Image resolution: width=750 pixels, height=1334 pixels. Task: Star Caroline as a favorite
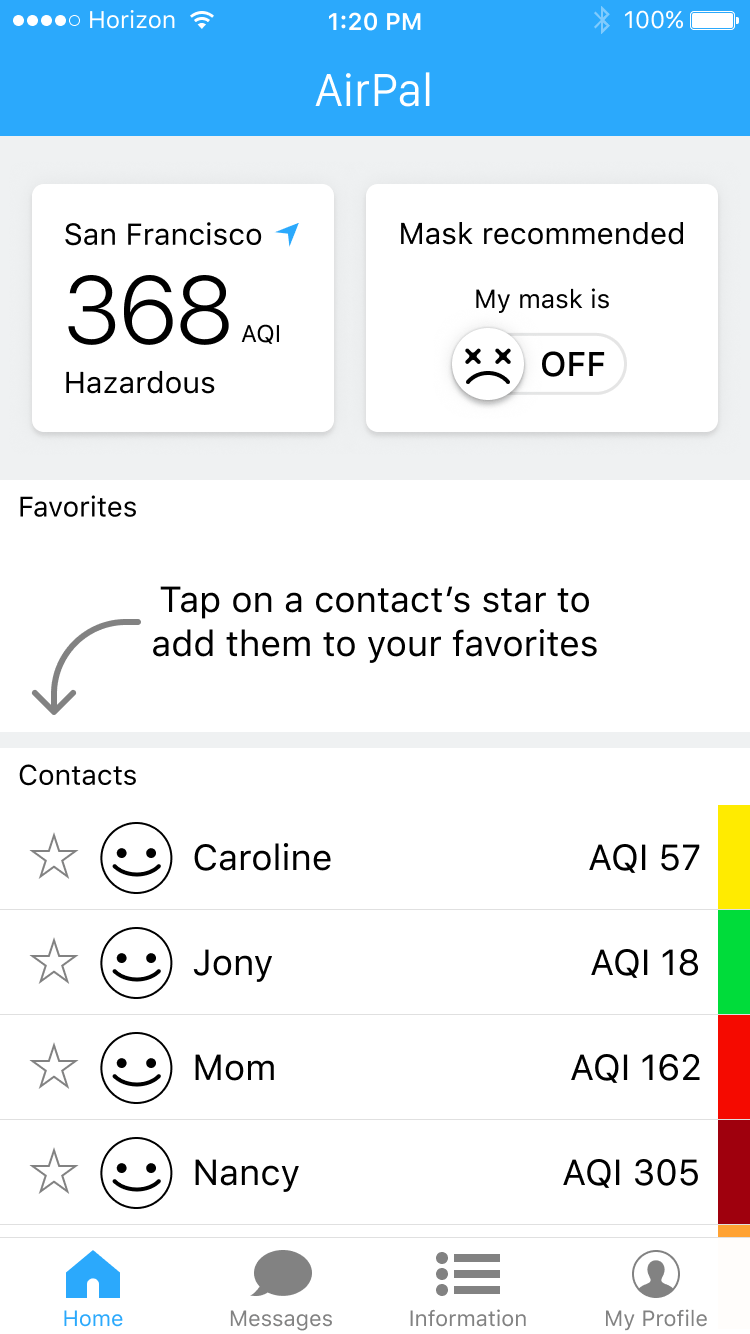54,857
